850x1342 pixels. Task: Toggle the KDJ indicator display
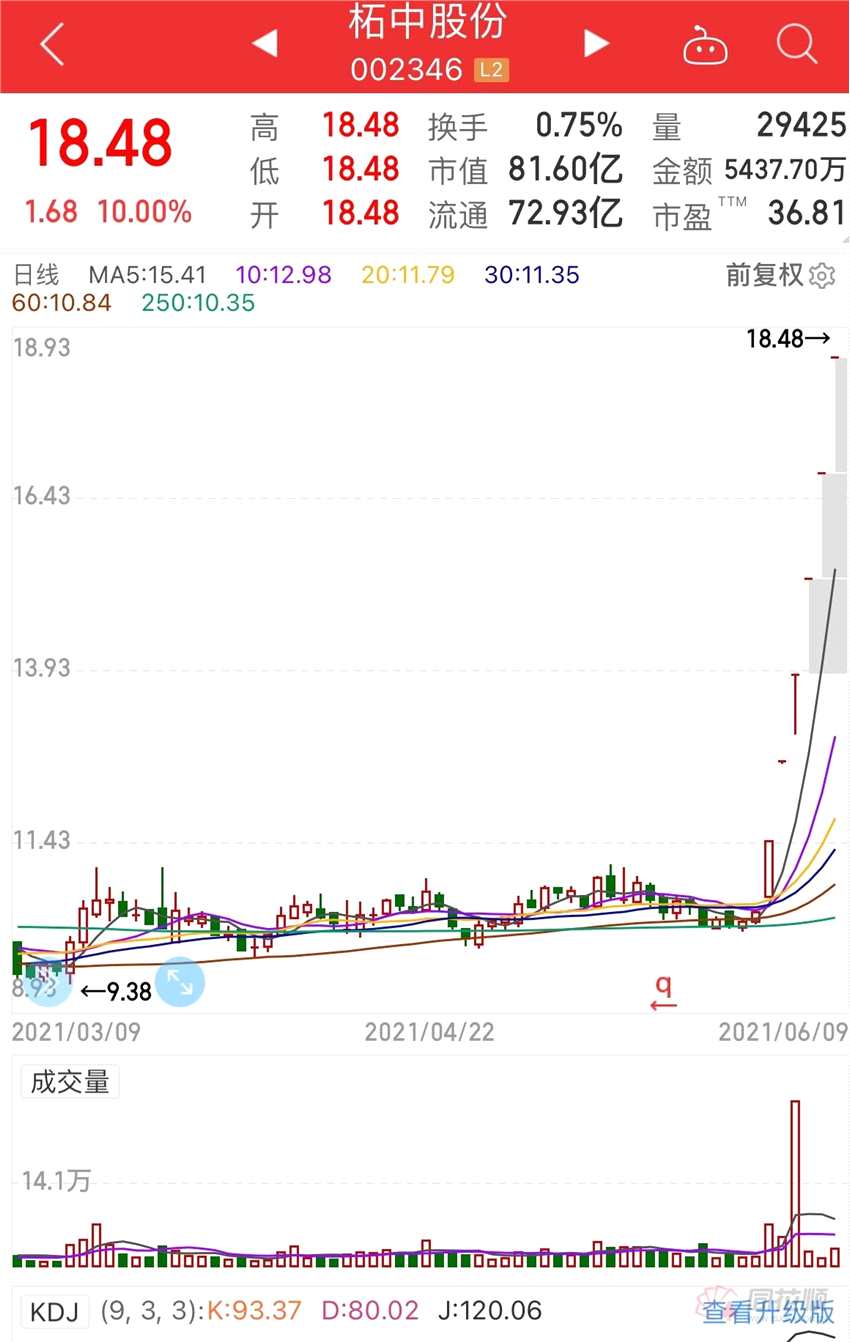click(53, 1310)
